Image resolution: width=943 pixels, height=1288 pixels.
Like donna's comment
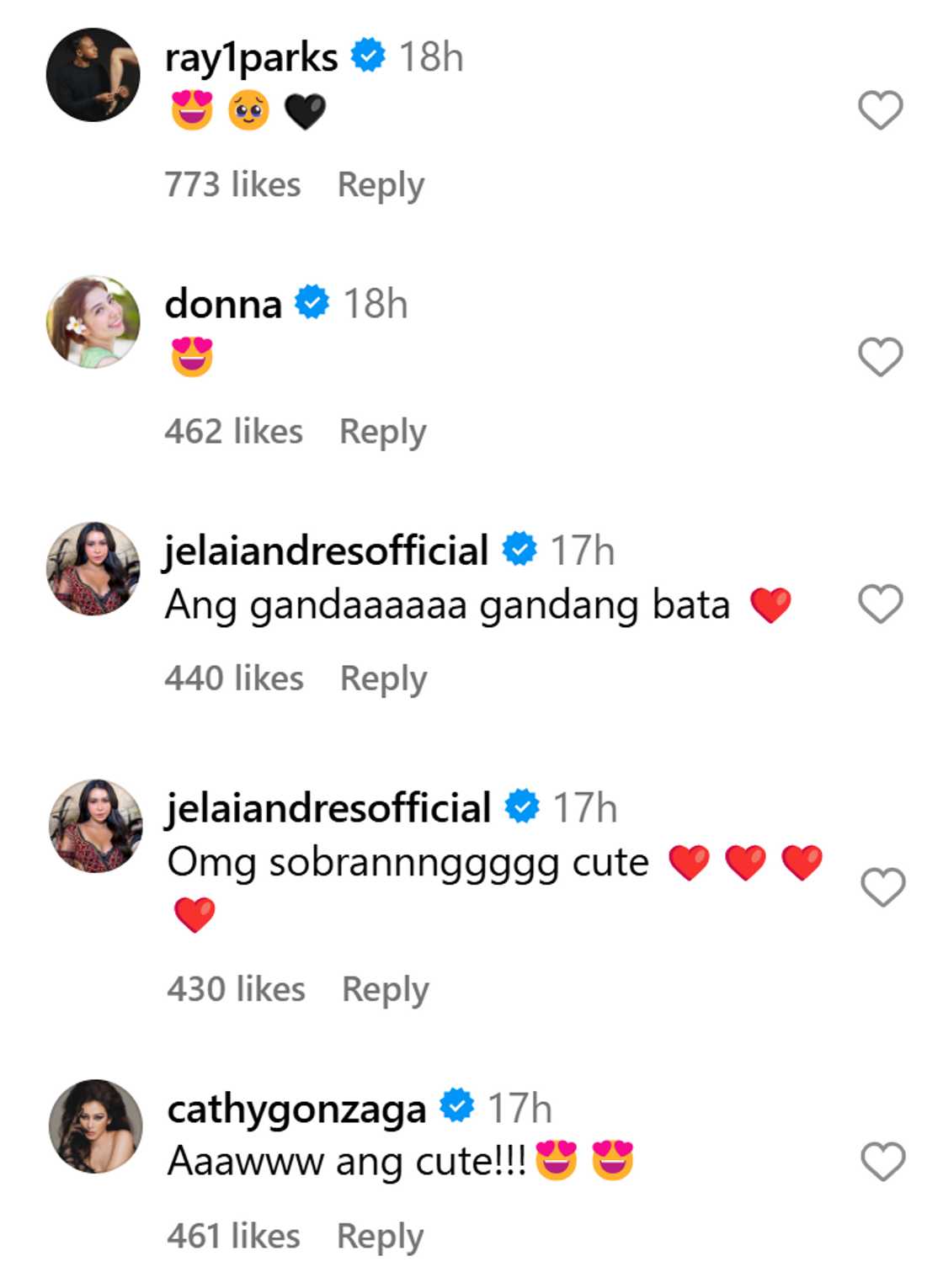coord(880,356)
